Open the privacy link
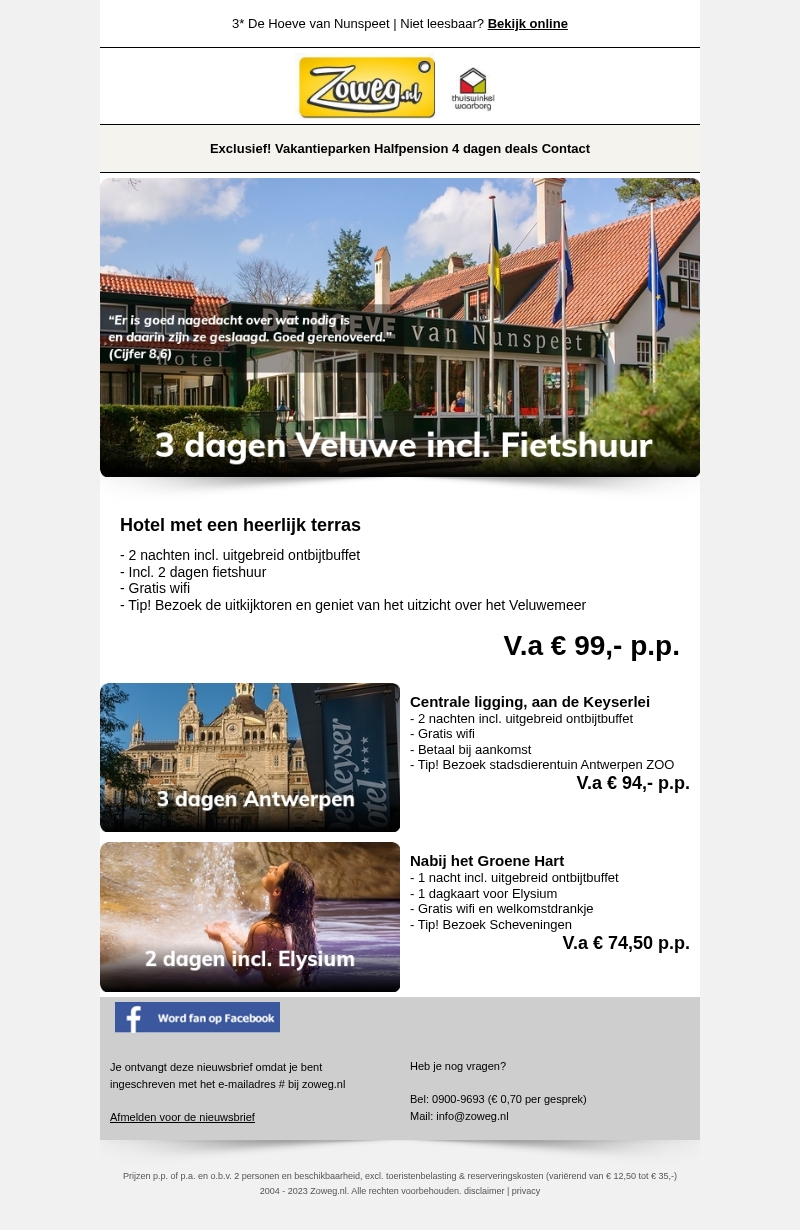 coord(526,1191)
